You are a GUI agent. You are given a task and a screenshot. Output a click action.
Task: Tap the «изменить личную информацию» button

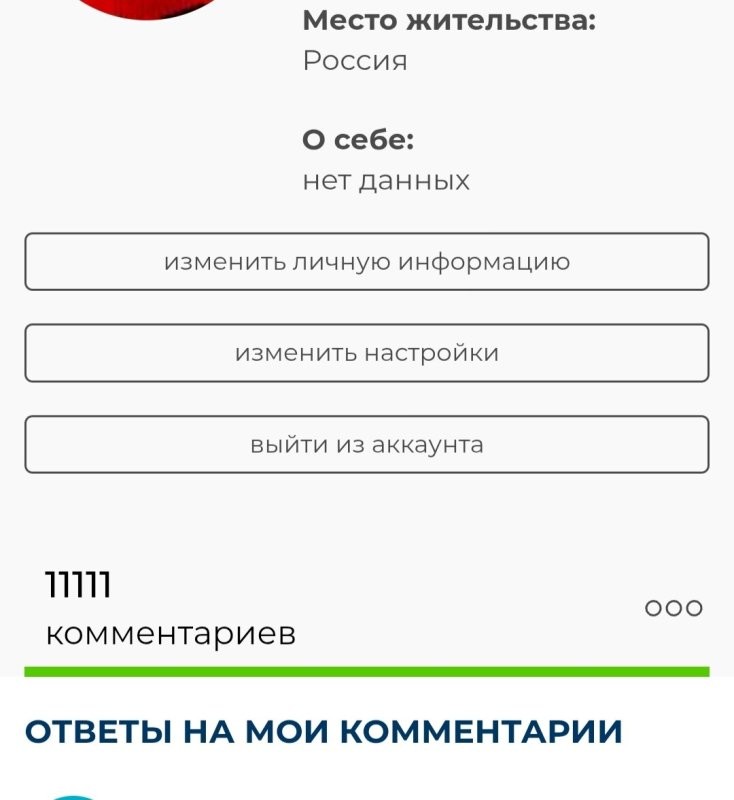[x=367, y=262]
